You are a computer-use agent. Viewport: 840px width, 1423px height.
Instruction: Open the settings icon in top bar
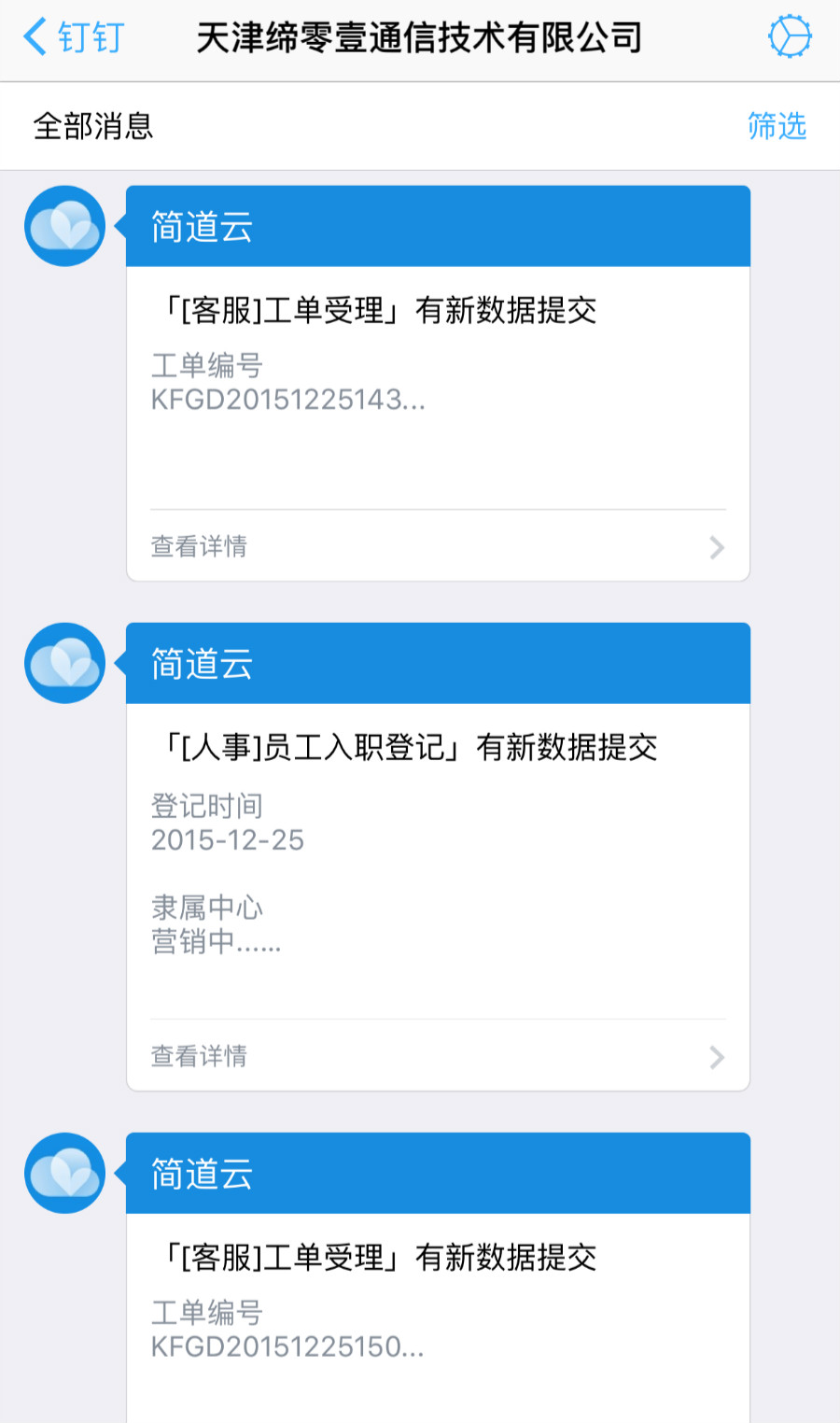(x=790, y=37)
